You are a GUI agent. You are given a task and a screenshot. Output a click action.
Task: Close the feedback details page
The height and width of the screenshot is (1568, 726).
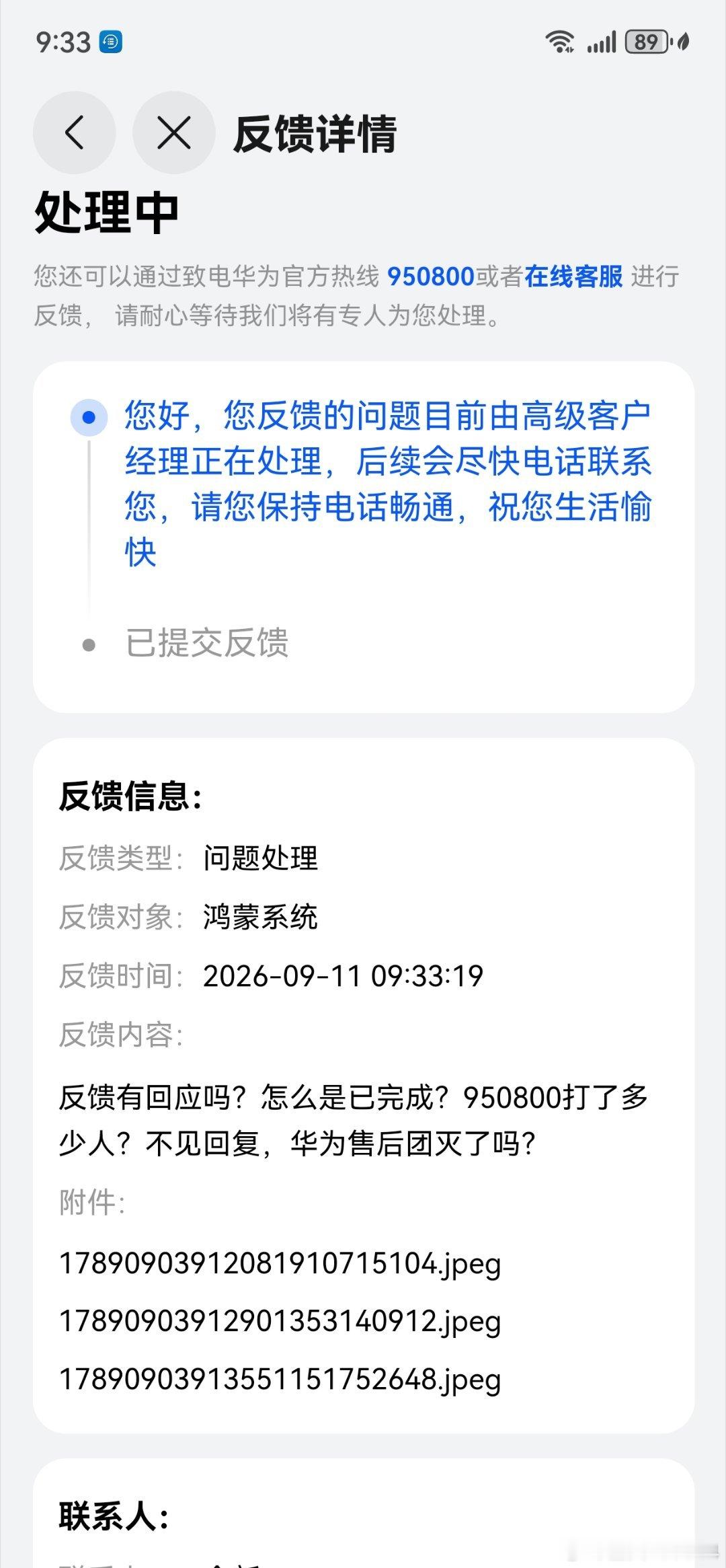point(174,133)
